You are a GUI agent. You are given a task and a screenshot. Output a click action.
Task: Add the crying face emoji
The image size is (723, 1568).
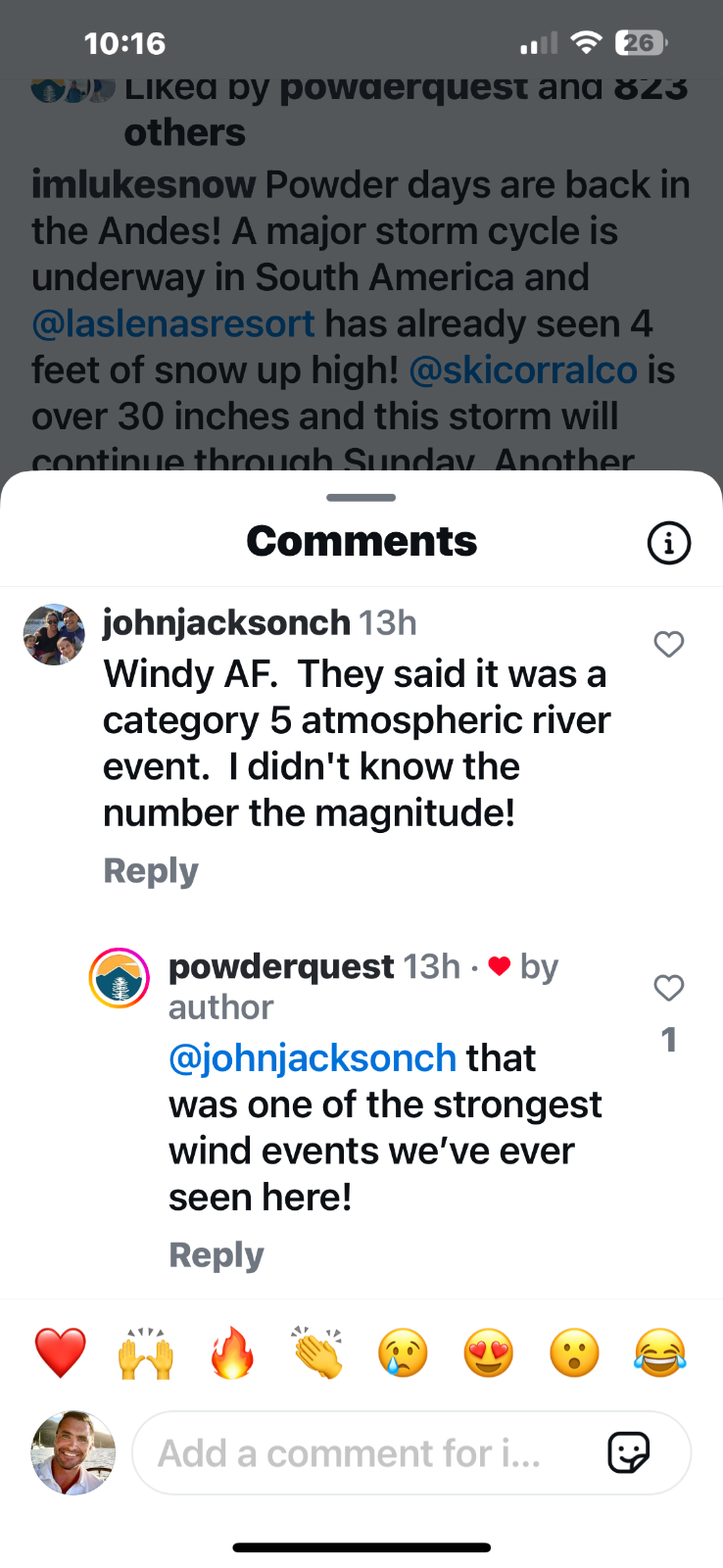tap(404, 1352)
